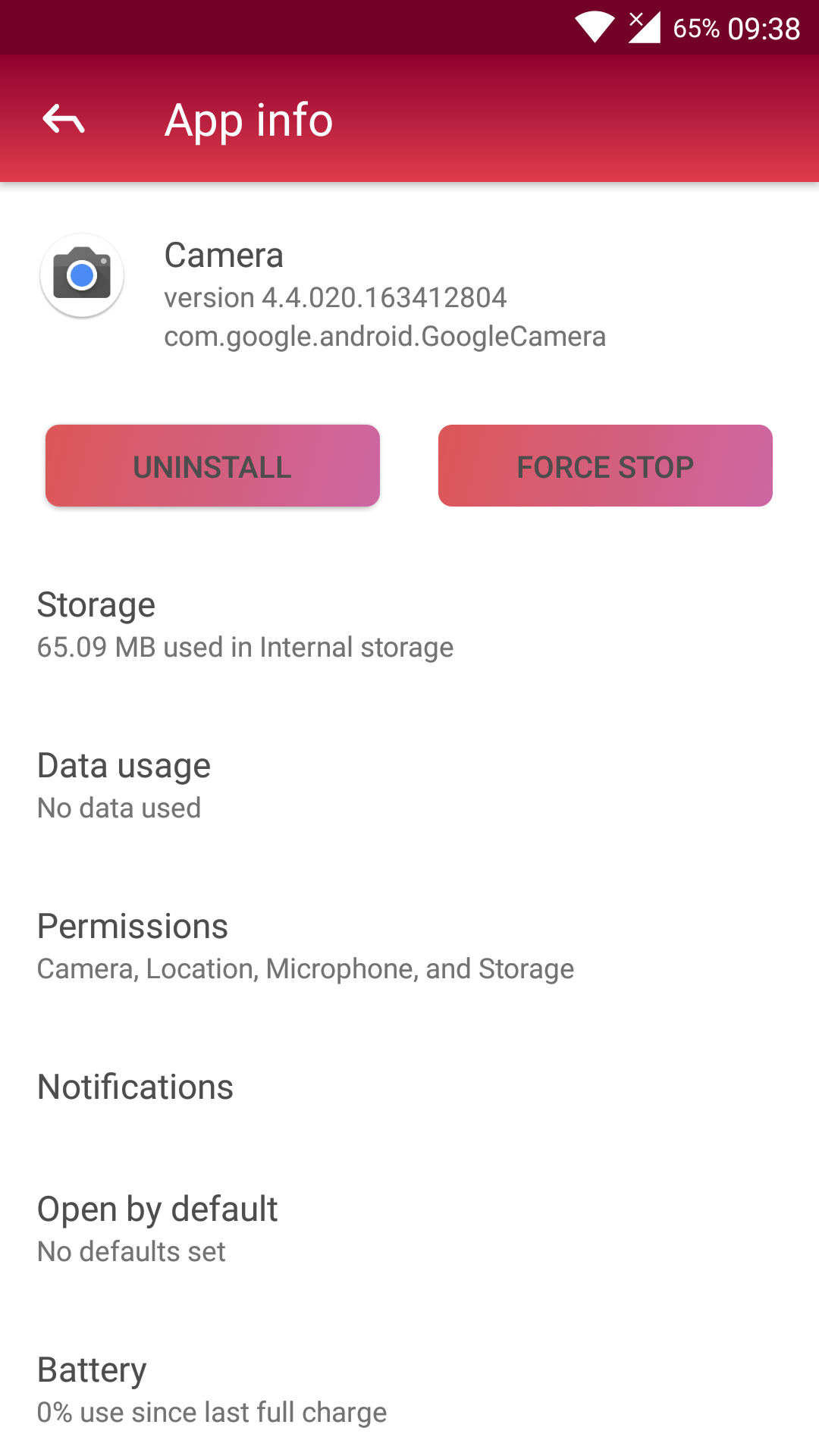
Task: Force stop the Camera app
Action: [605, 466]
